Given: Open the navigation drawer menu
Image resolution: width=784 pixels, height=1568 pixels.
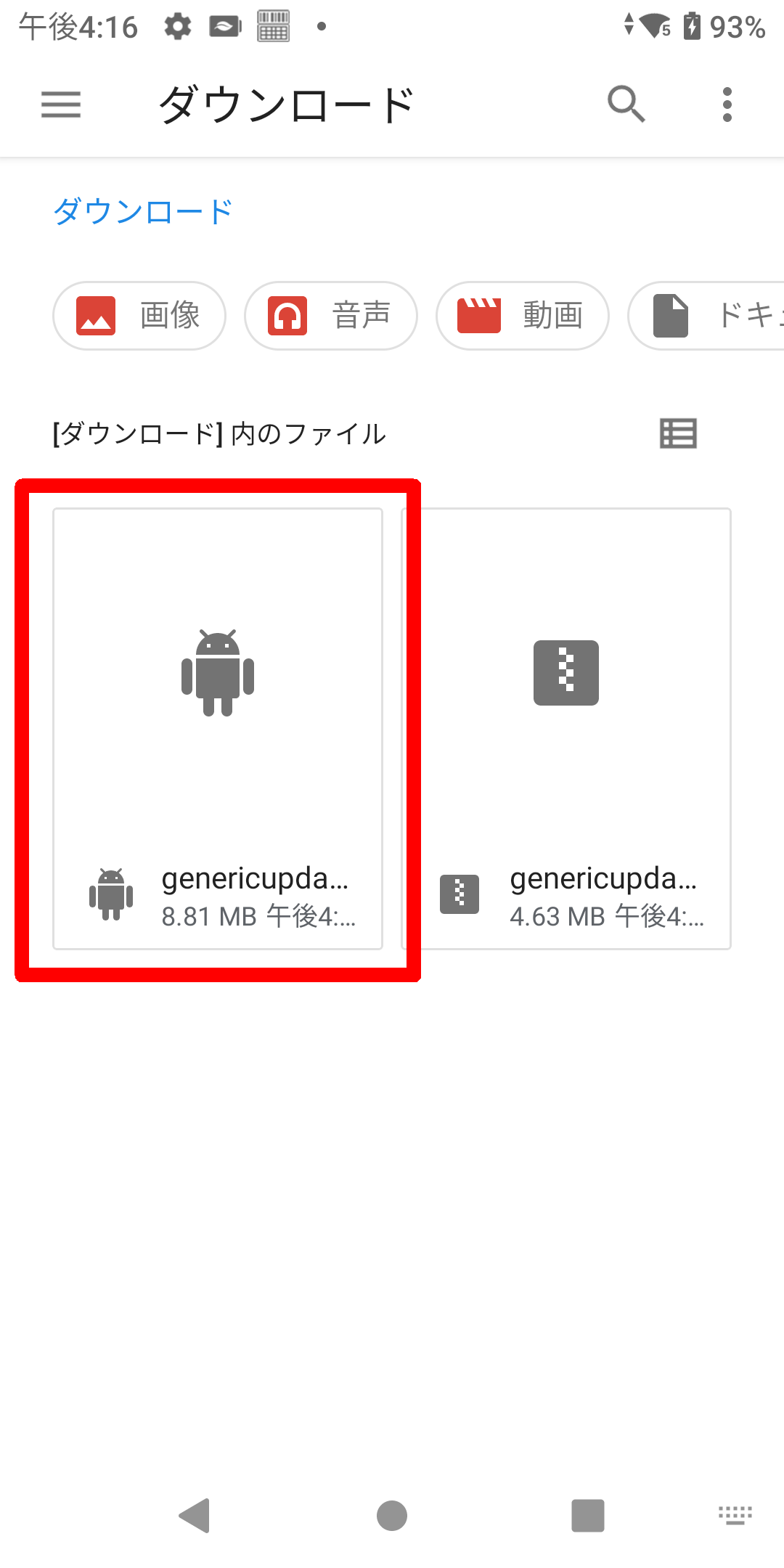Looking at the screenshot, I should [x=61, y=105].
